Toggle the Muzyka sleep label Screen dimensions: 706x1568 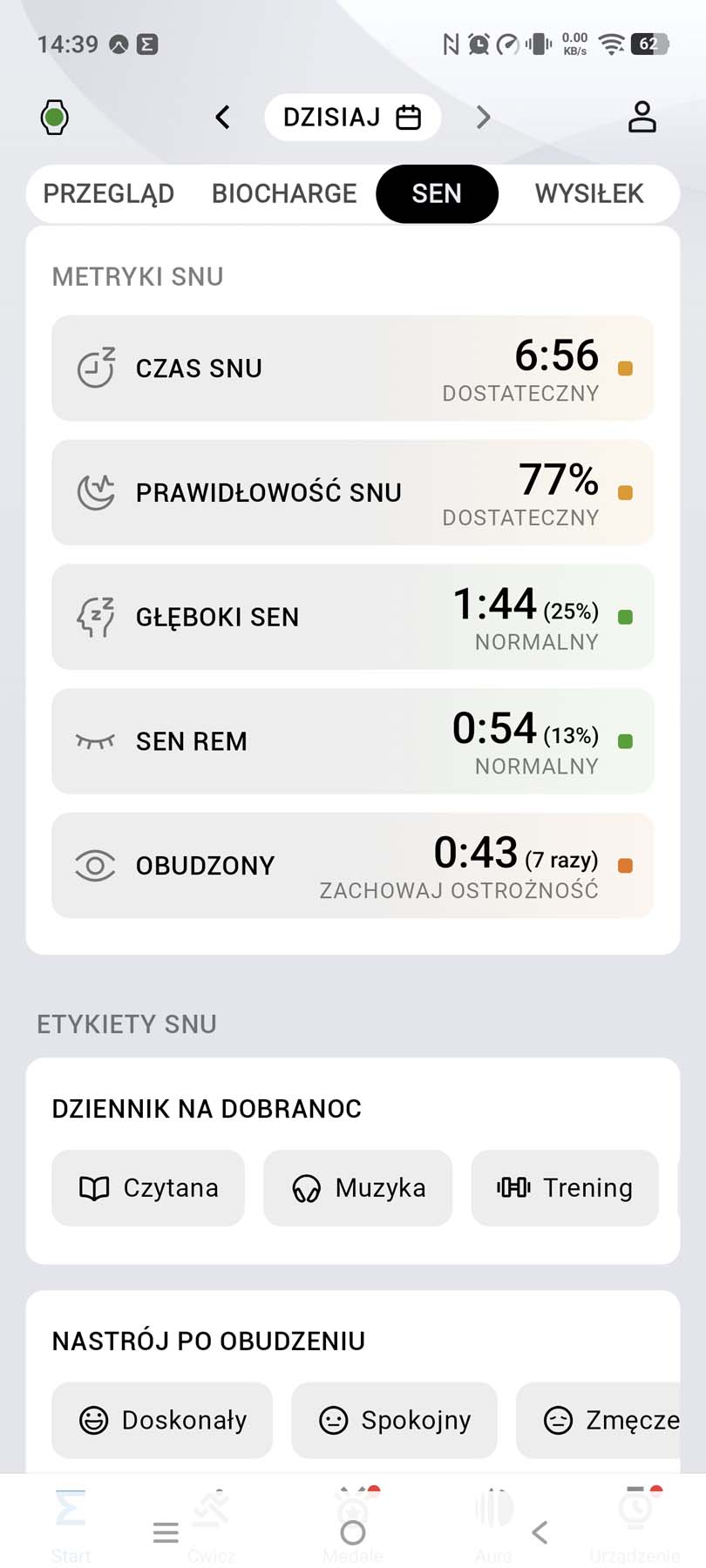point(357,1187)
